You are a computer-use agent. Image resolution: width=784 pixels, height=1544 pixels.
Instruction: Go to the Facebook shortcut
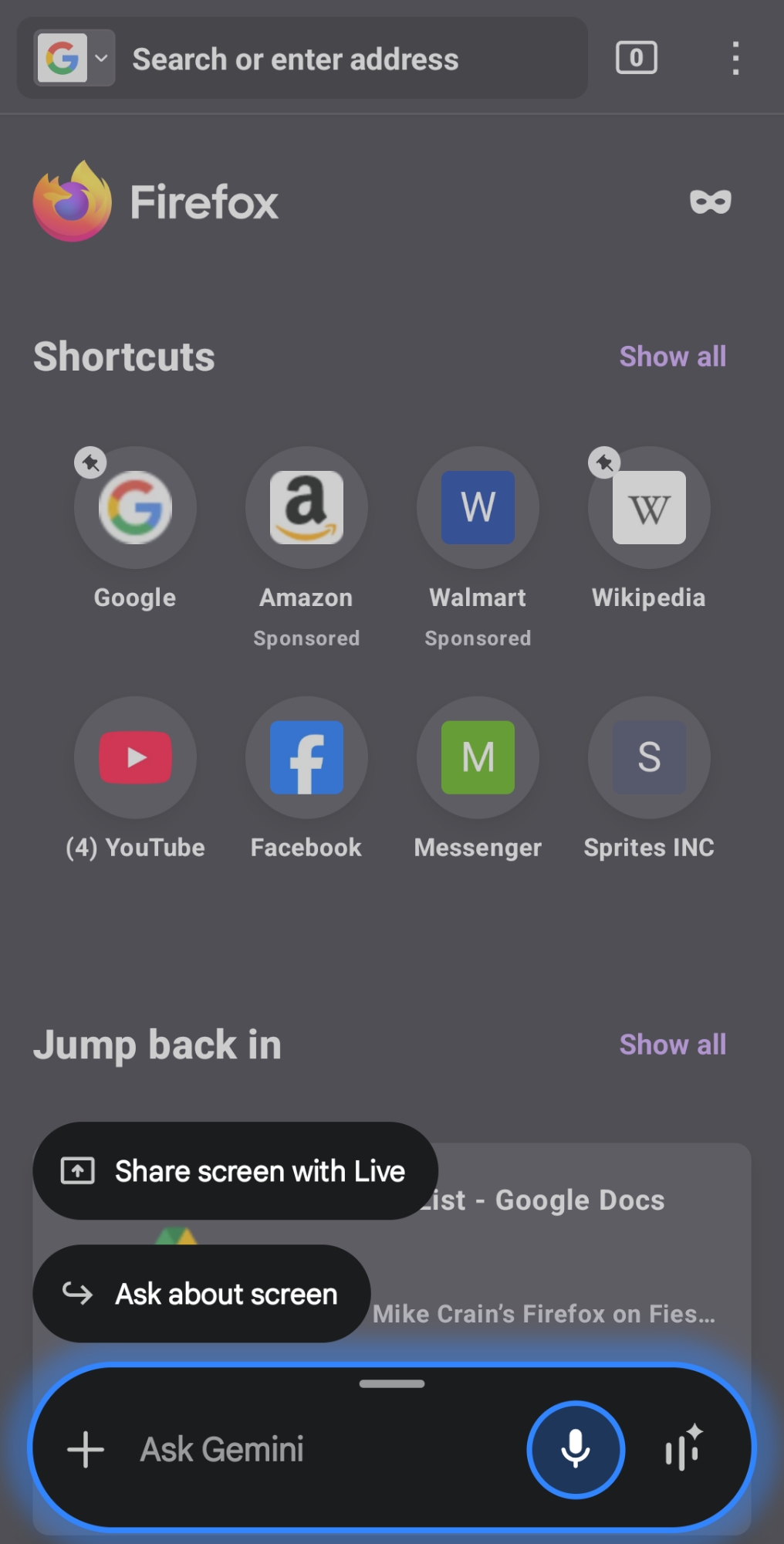(306, 757)
